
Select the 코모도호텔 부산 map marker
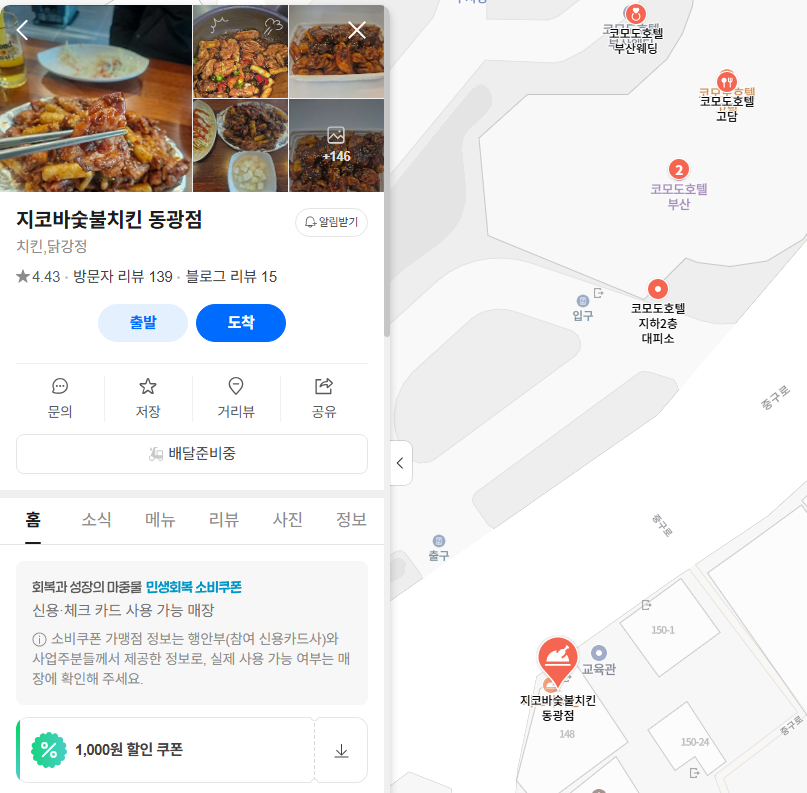tap(678, 170)
